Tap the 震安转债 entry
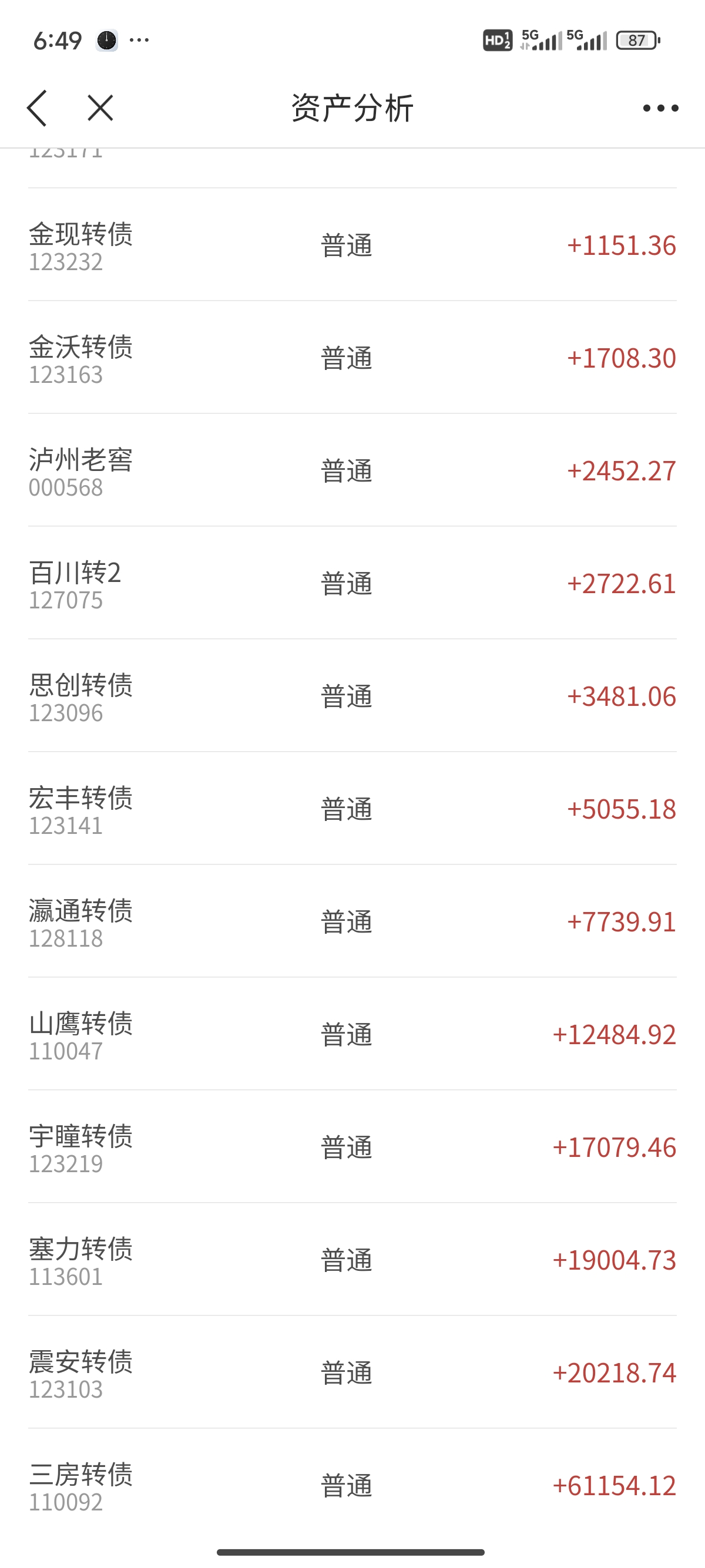705x1568 pixels. [x=352, y=1372]
